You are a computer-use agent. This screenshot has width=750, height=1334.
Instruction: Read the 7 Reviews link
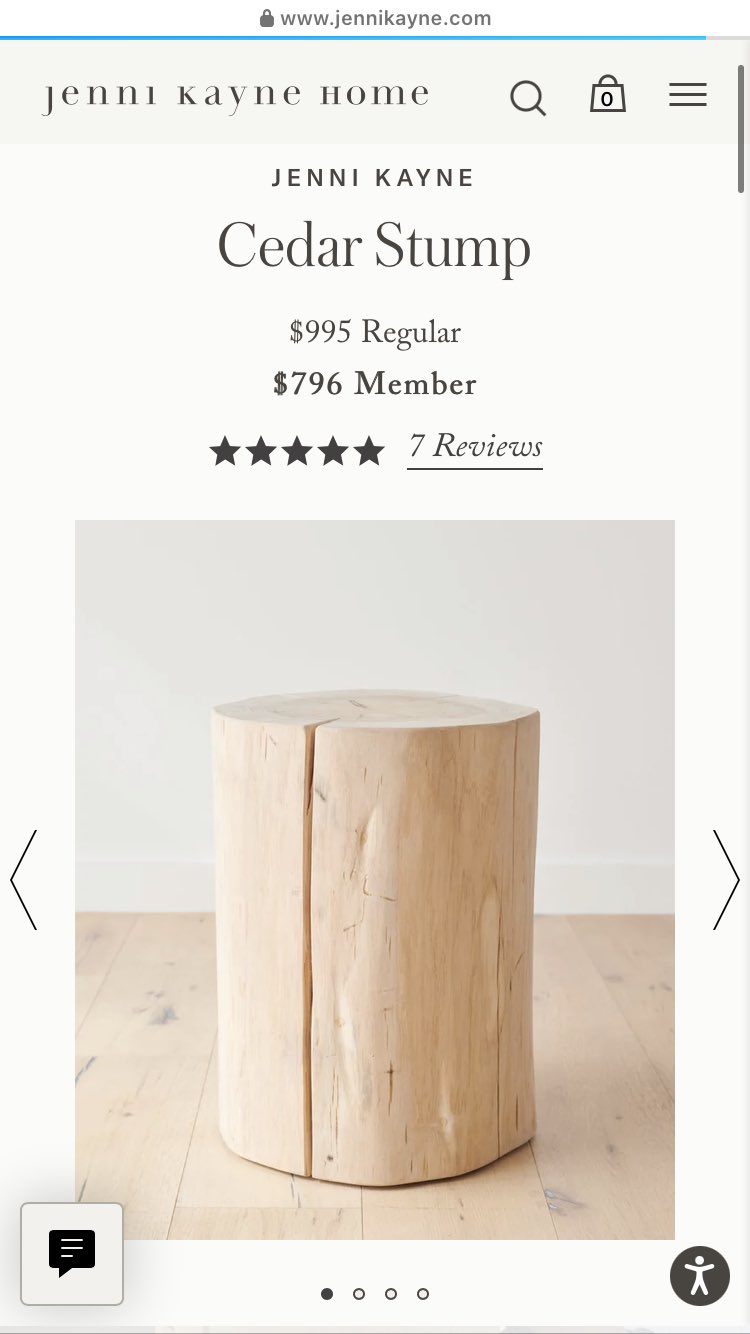475,447
